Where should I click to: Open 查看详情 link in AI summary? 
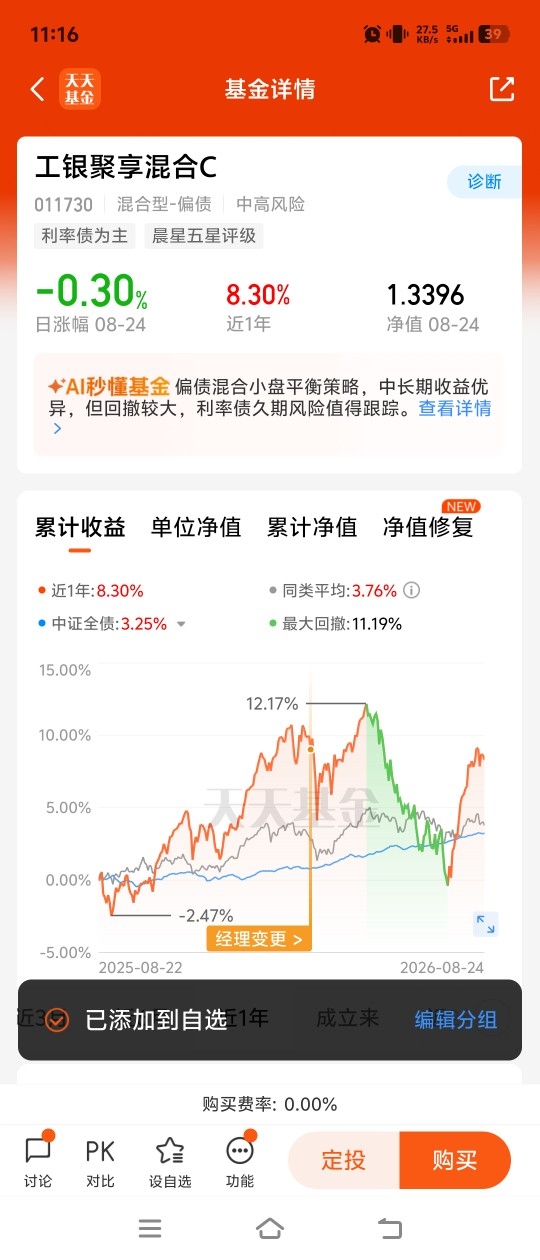point(455,408)
